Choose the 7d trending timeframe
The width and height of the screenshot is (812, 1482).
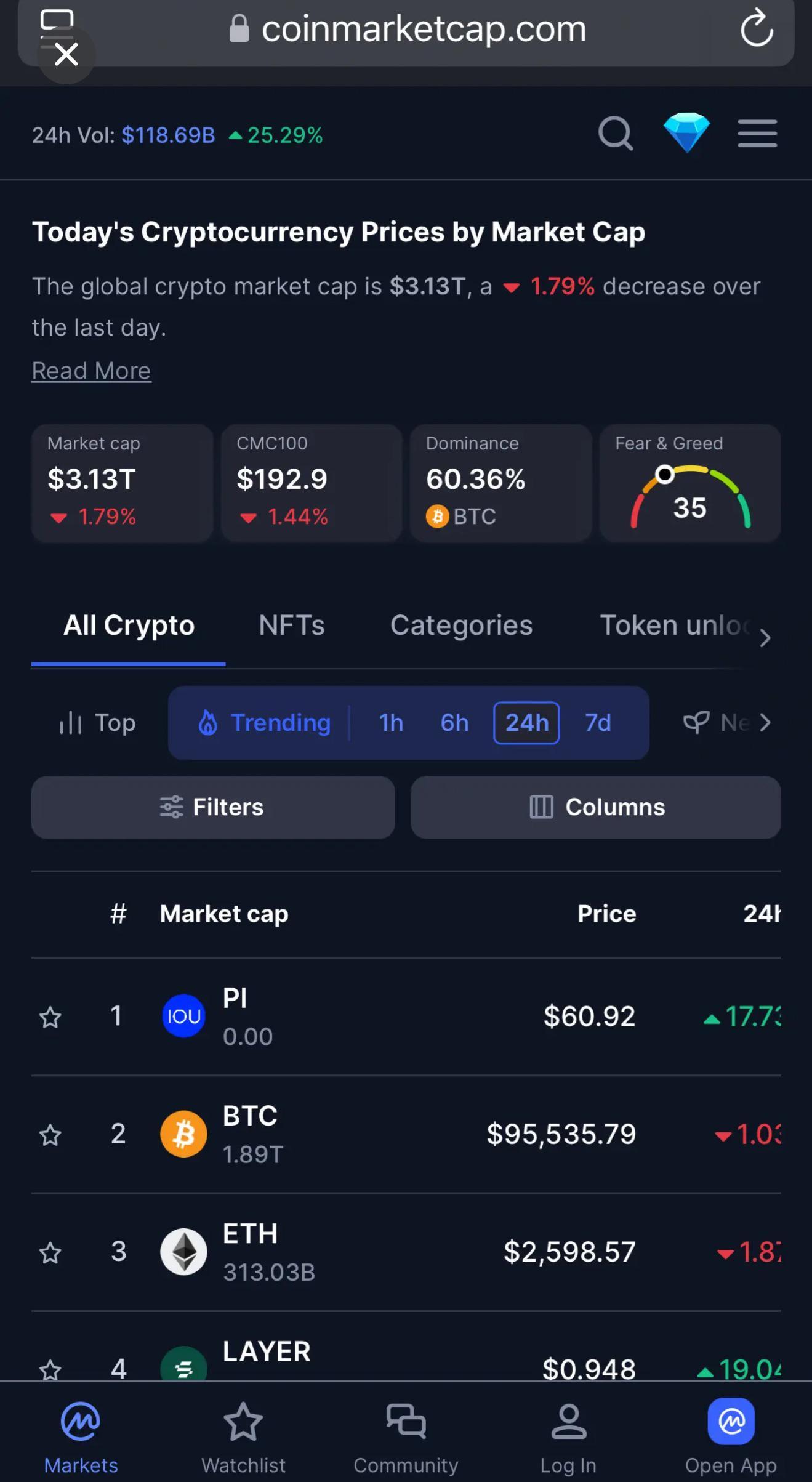[x=597, y=722]
